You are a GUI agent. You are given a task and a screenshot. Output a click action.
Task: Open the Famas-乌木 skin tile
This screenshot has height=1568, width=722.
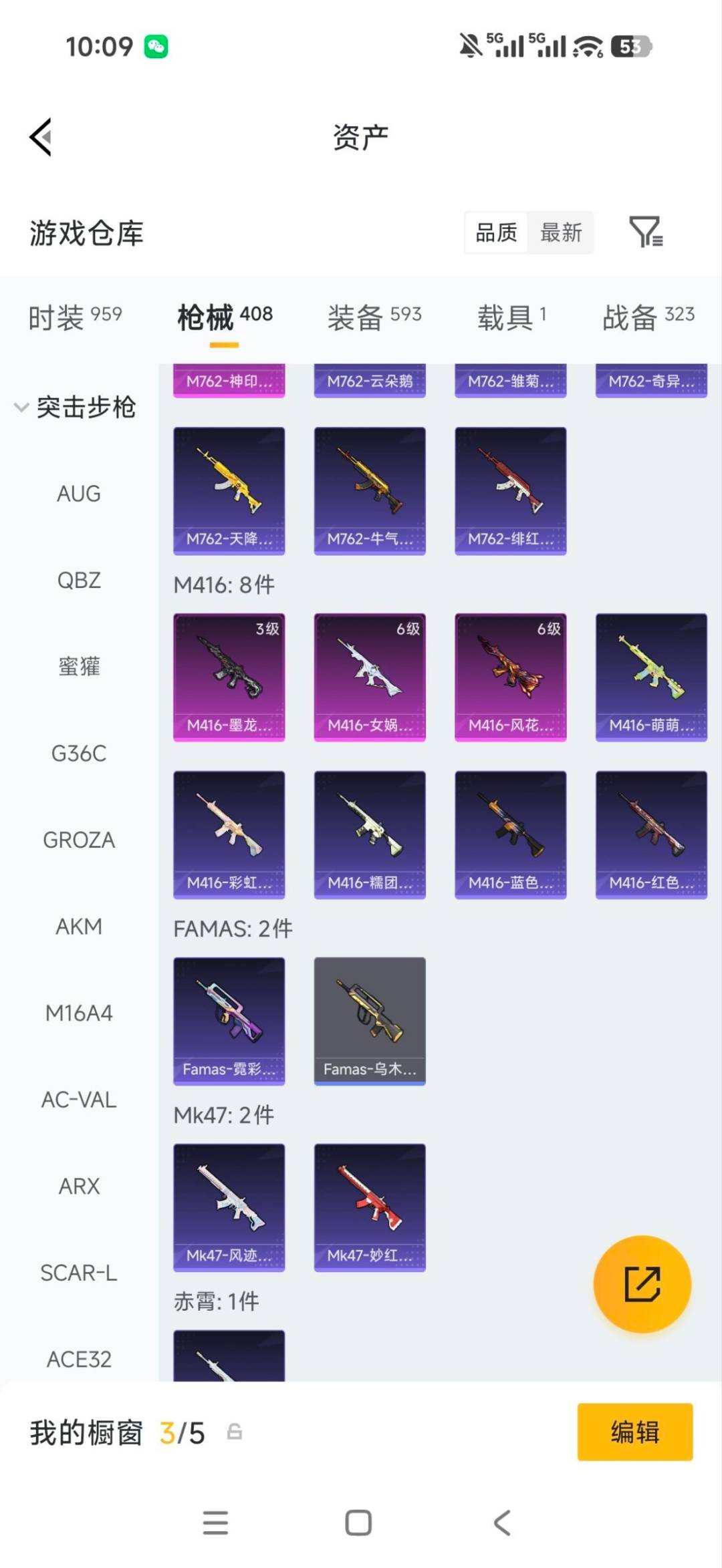tap(370, 1022)
